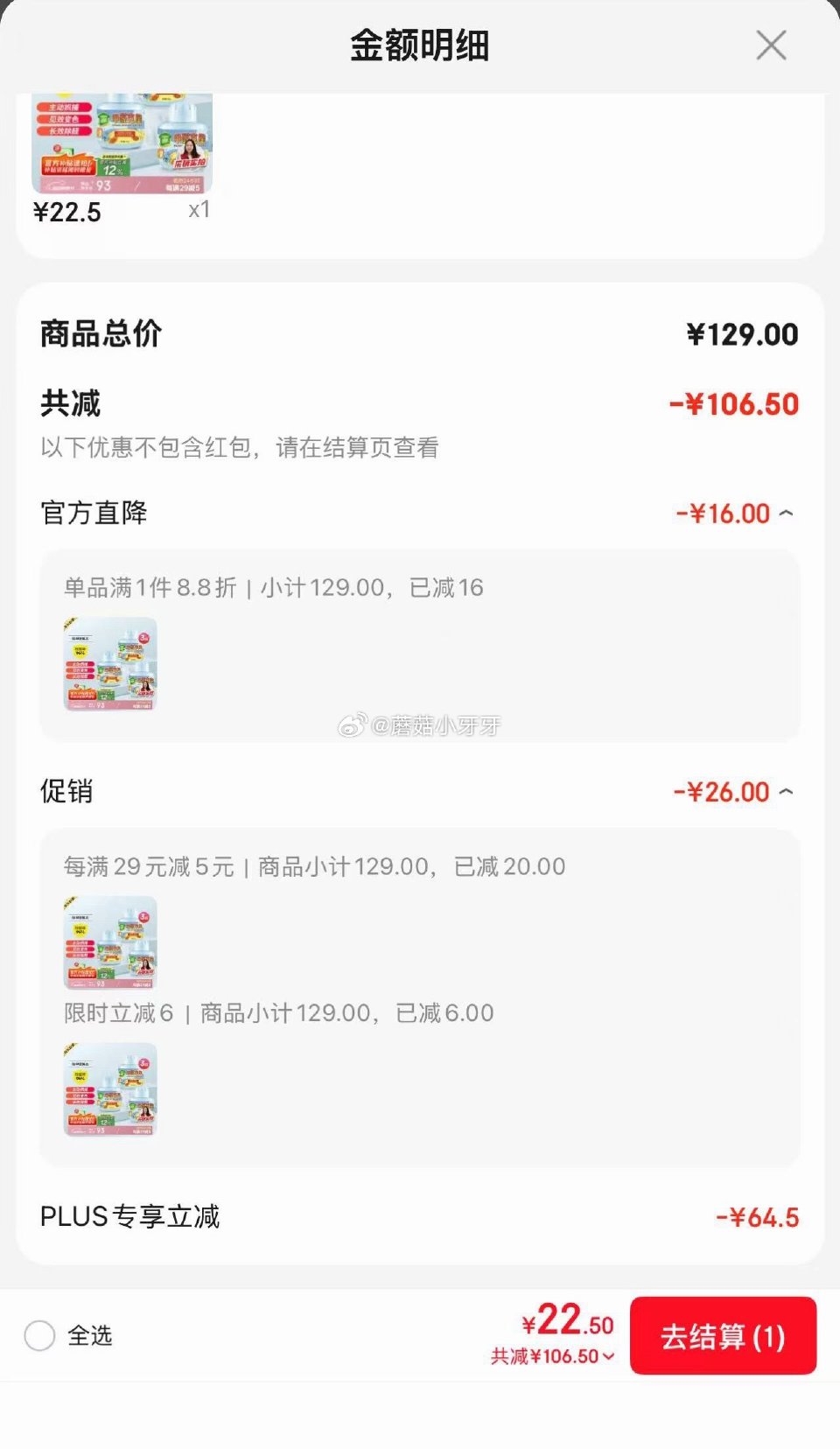This screenshot has height=1449, width=840.
Task: Tap the 以下优惠不包含红包 notice text
Action: tap(240, 447)
